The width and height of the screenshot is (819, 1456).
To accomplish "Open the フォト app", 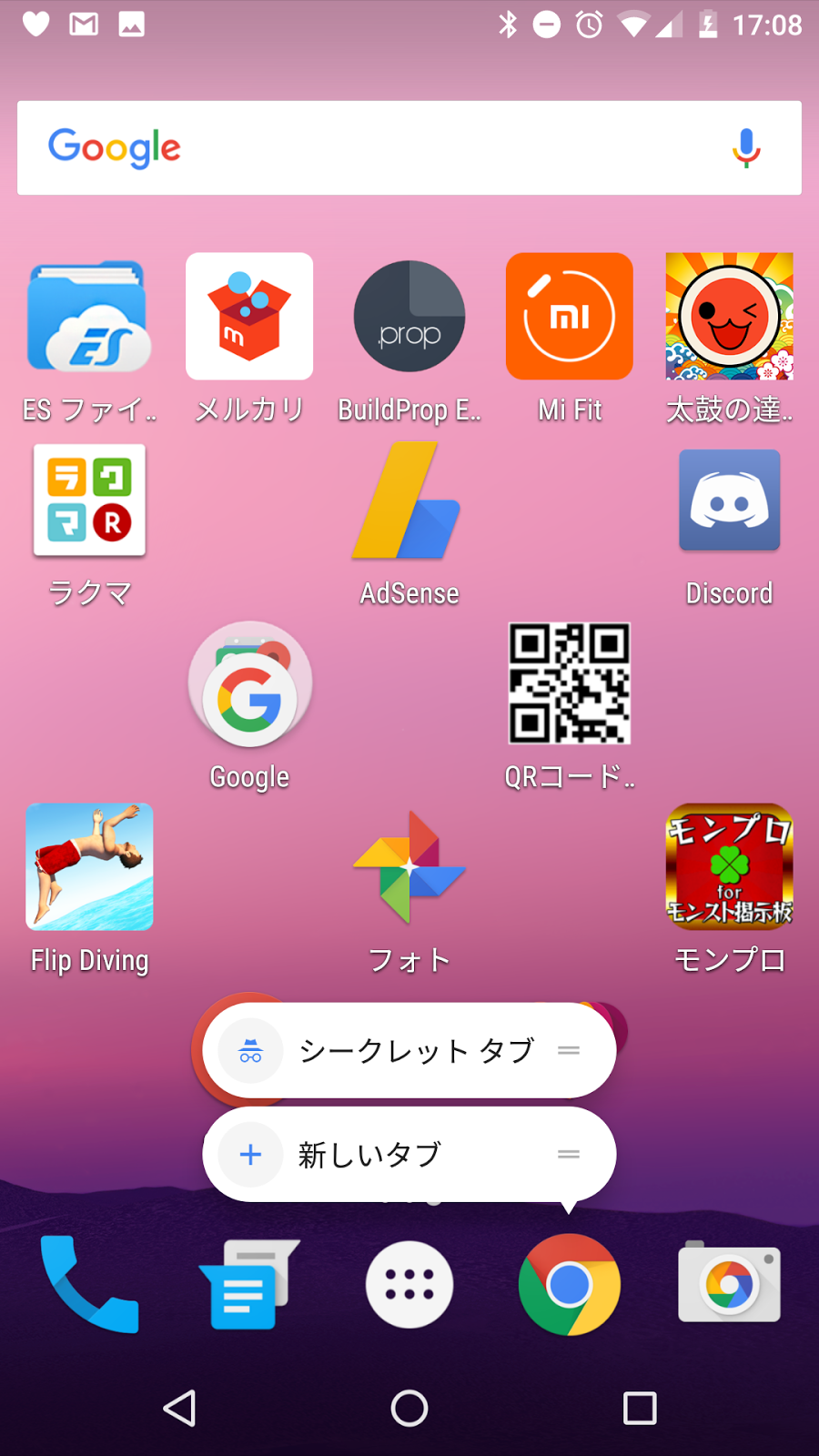I will point(409,867).
